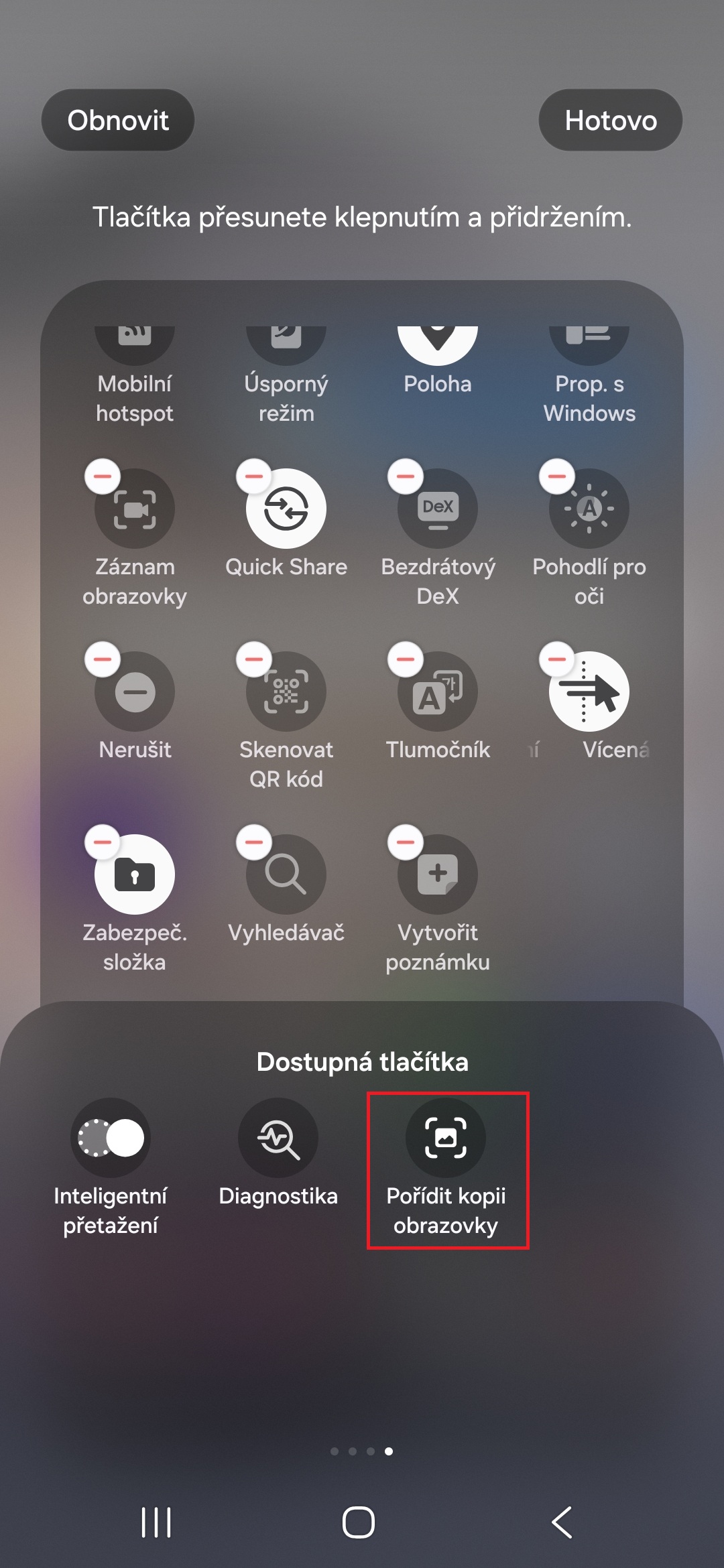The image size is (724, 1568).
Task: Confirm changes with the Hotovo button
Action: click(610, 121)
